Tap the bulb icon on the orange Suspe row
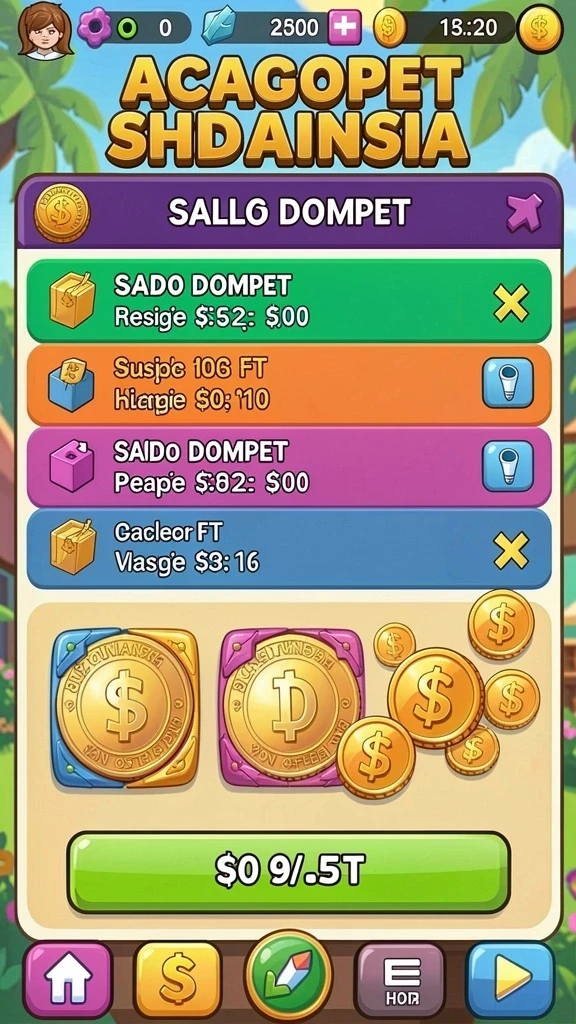The width and height of the screenshot is (576, 1024). tap(507, 383)
